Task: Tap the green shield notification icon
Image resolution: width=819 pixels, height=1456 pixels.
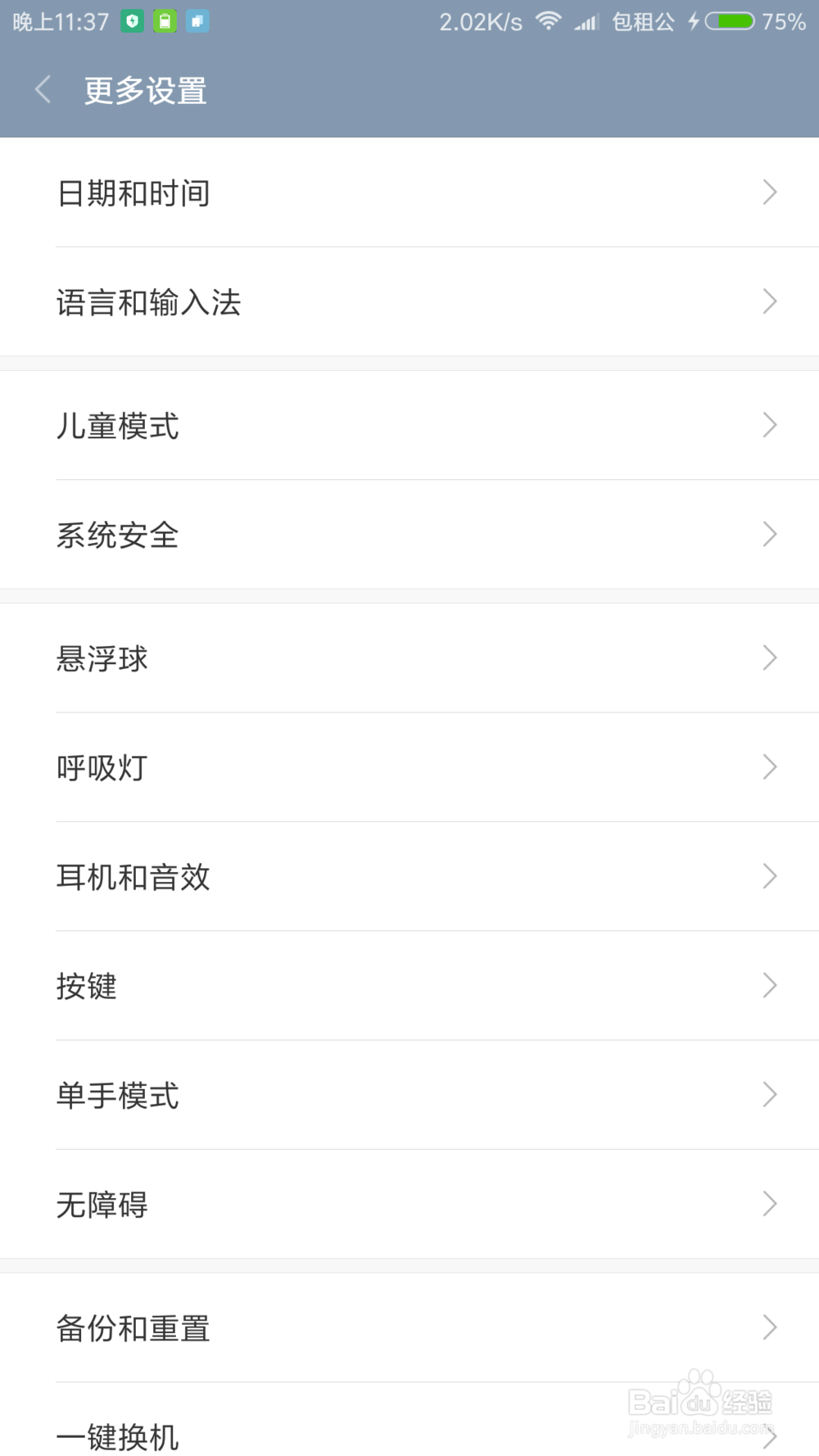Action: [133, 20]
